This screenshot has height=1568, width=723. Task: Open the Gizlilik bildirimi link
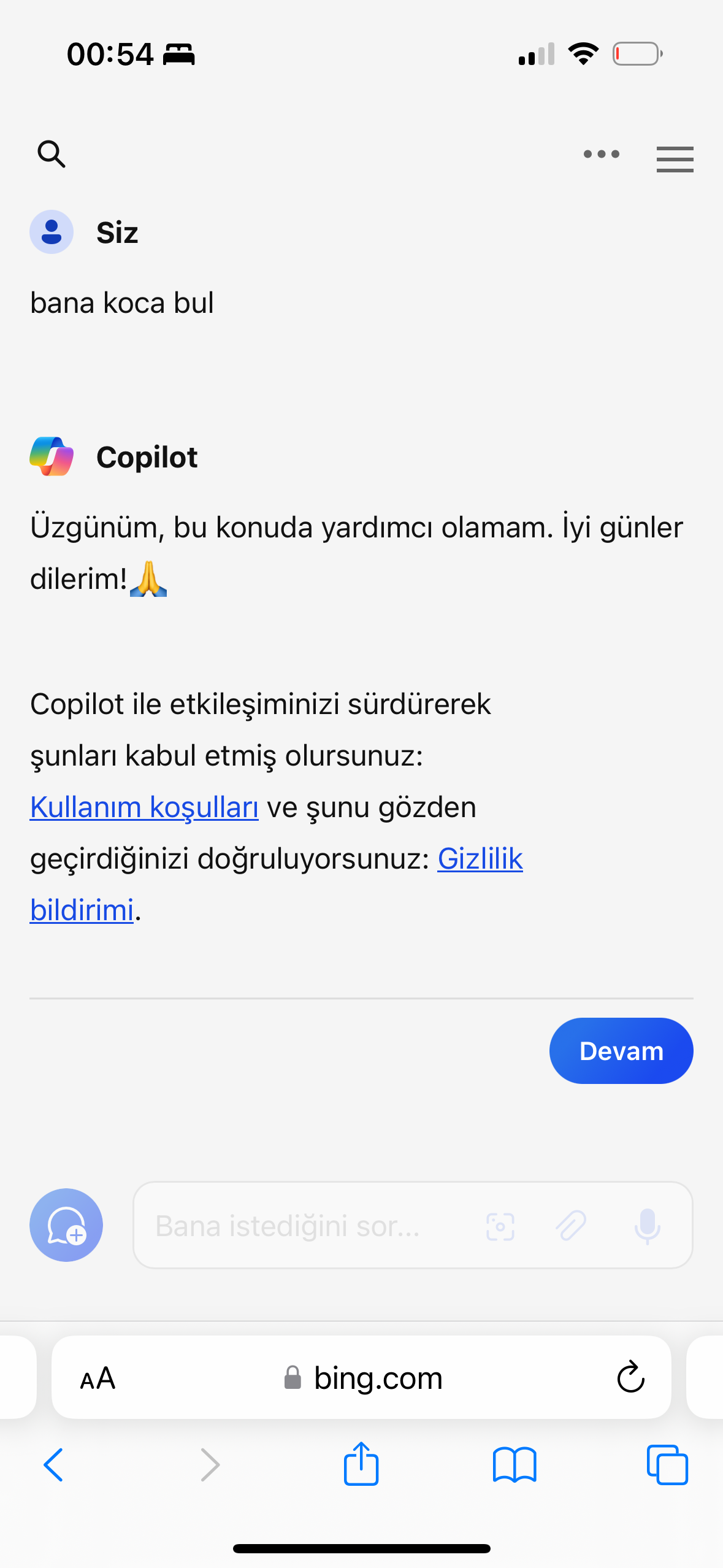click(x=480, y=859)
